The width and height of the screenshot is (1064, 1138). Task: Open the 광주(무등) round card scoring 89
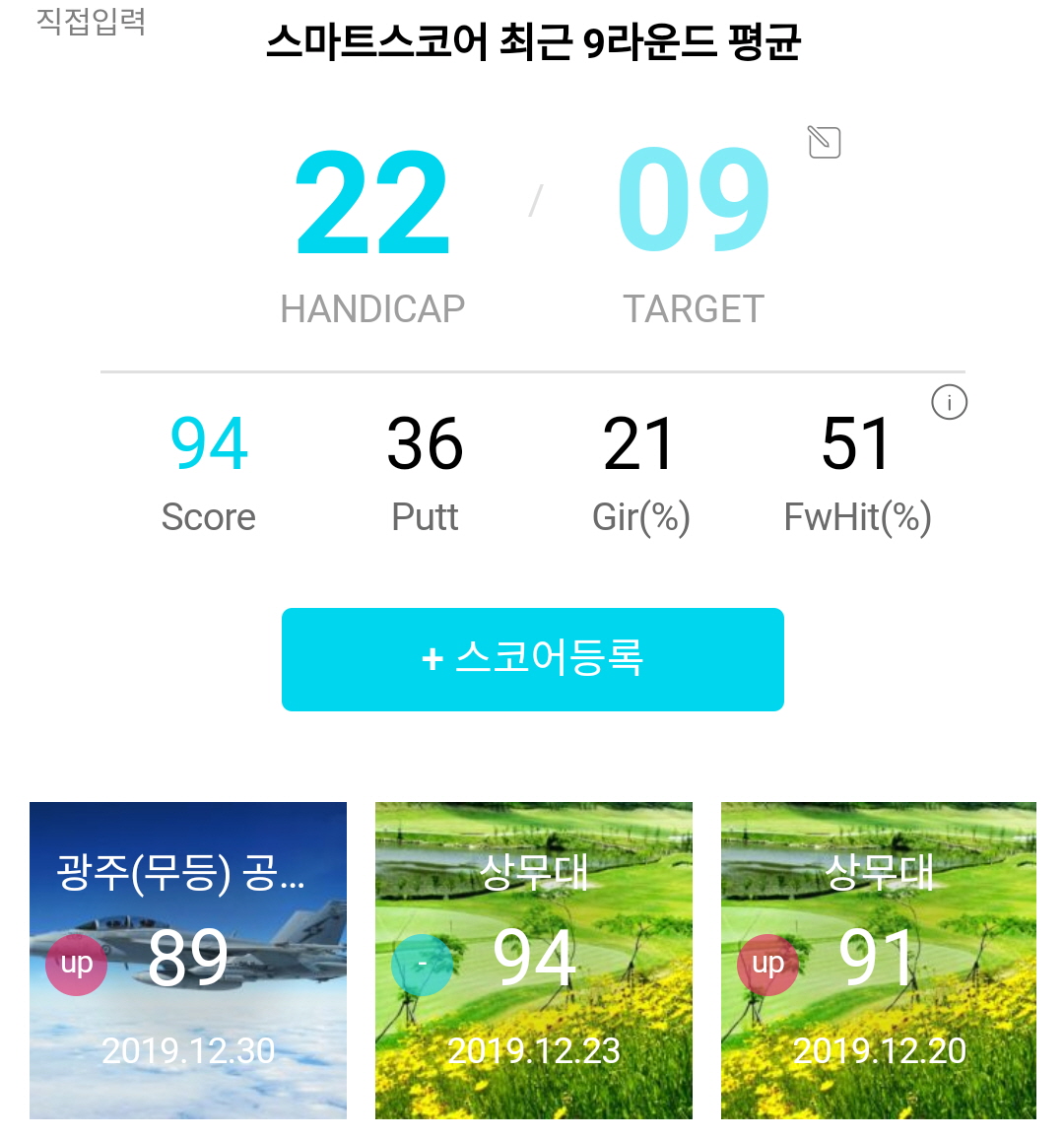point(188,960)
